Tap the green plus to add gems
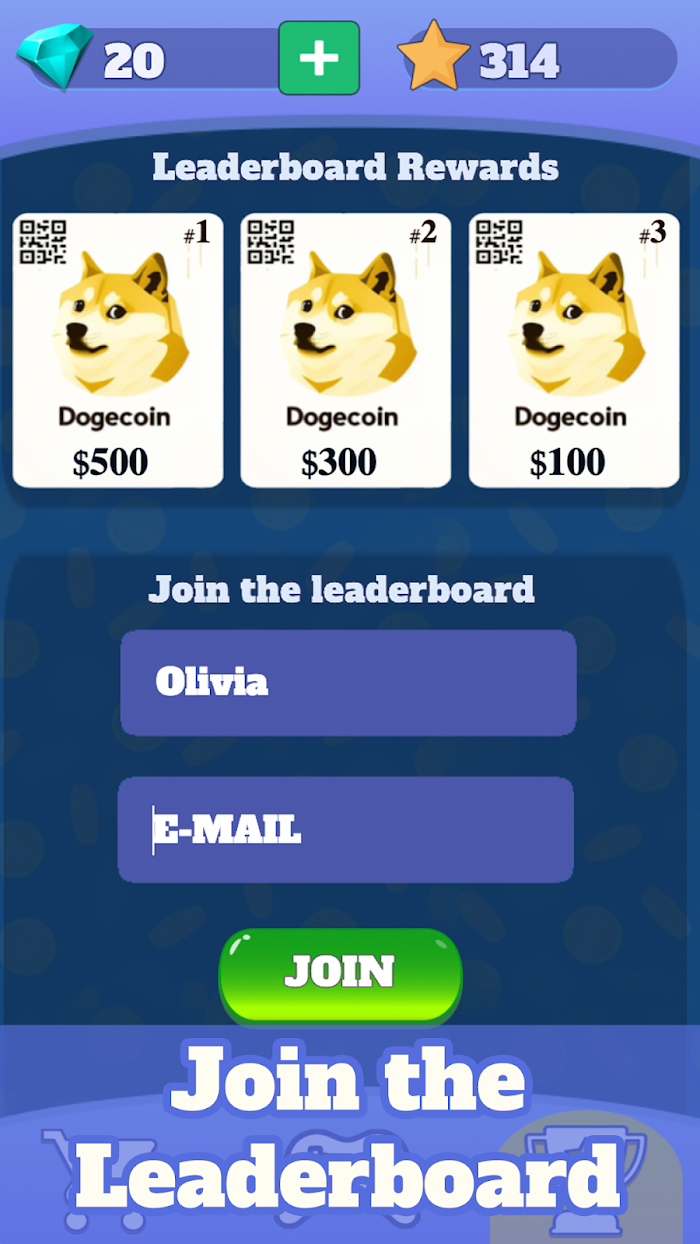This screenshot has width=700, height=1244. point(319,58)
